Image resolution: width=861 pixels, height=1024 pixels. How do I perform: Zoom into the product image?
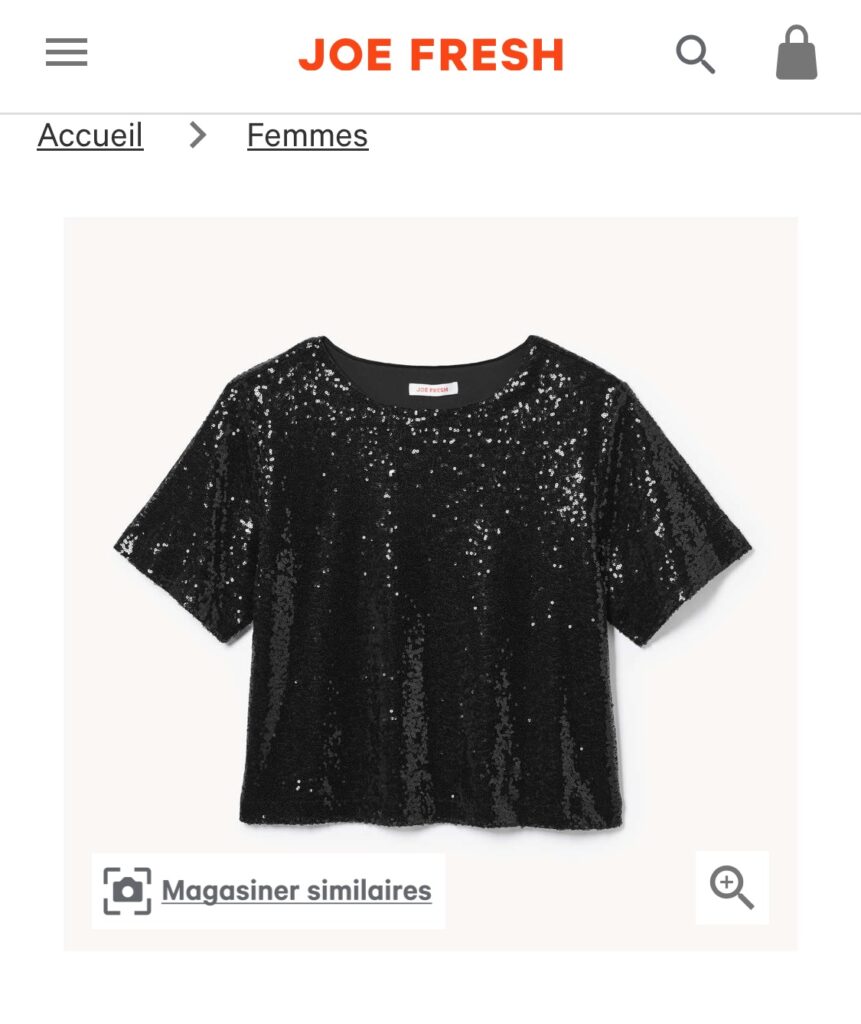[732, 887]
